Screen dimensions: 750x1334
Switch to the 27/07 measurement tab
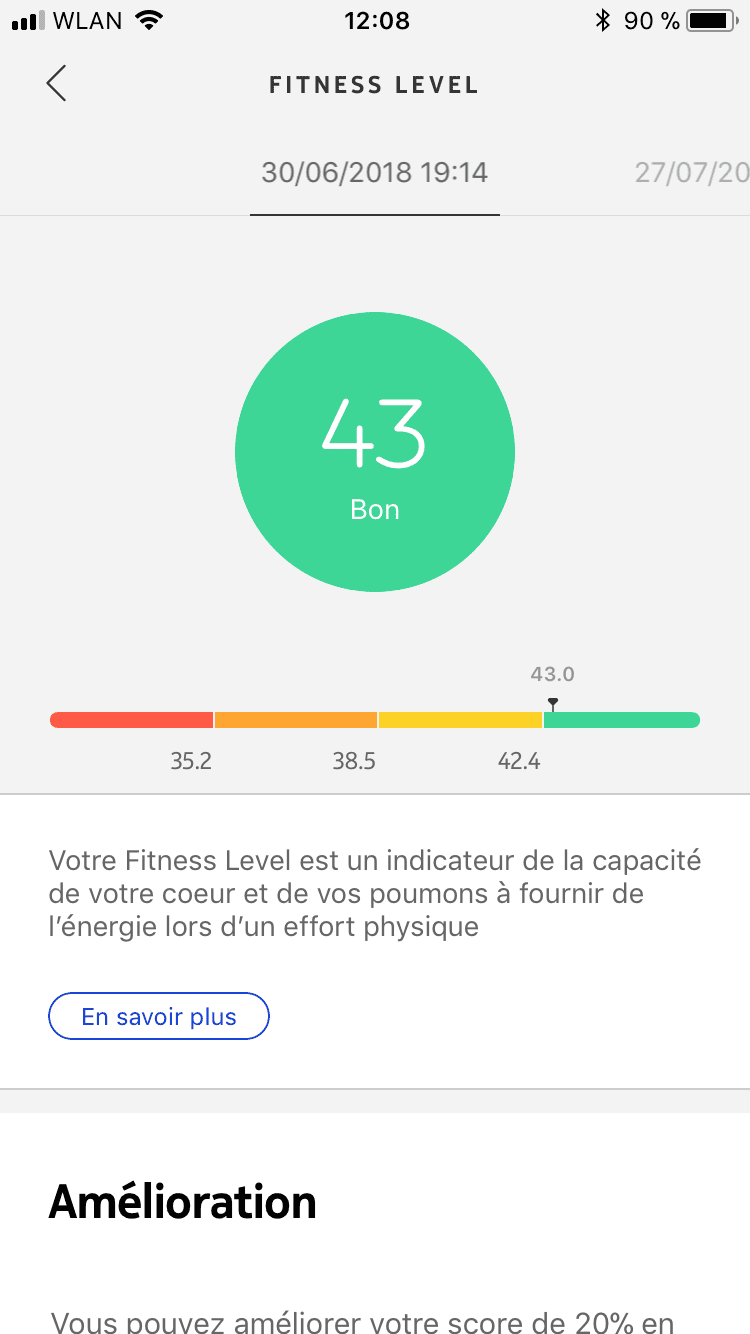tap(692, 172)
